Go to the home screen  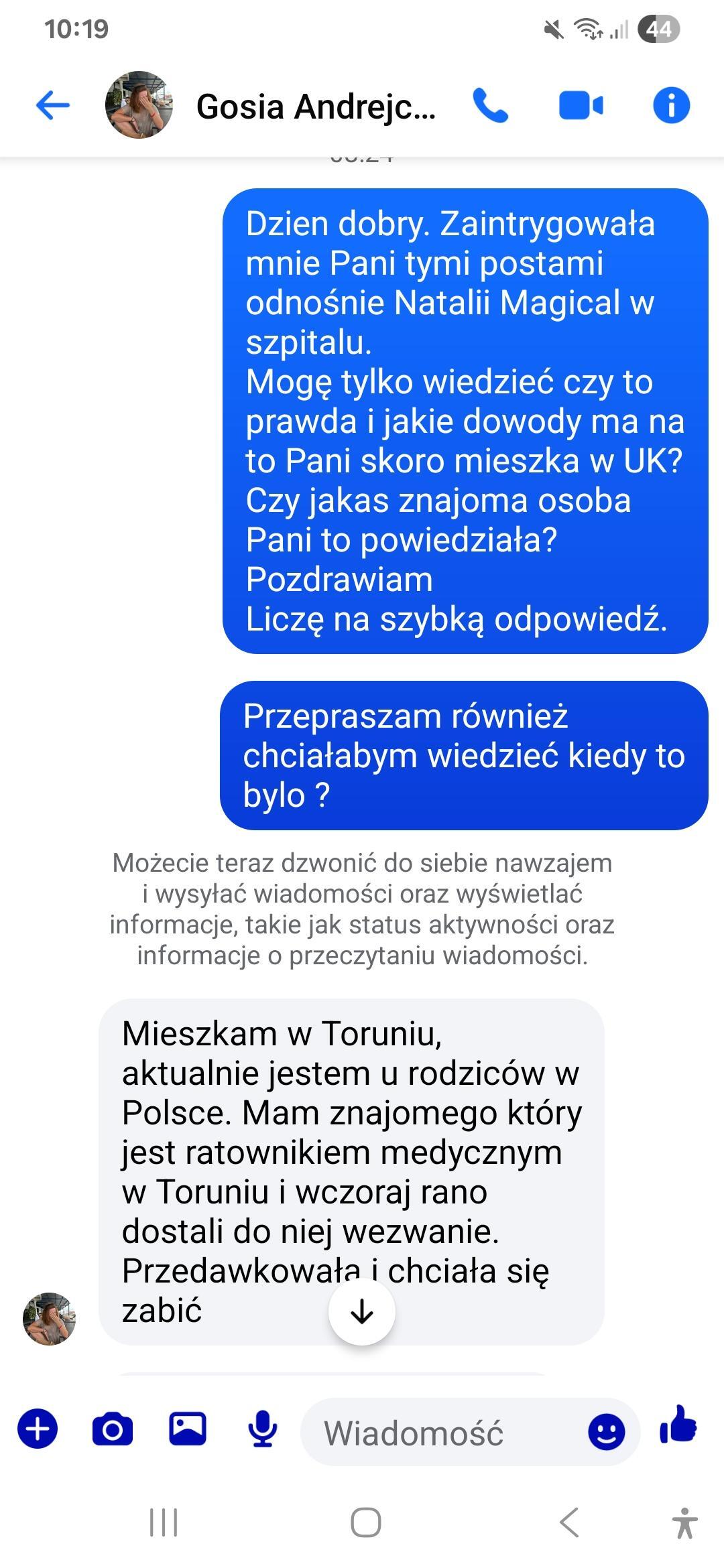(366, 1522)
